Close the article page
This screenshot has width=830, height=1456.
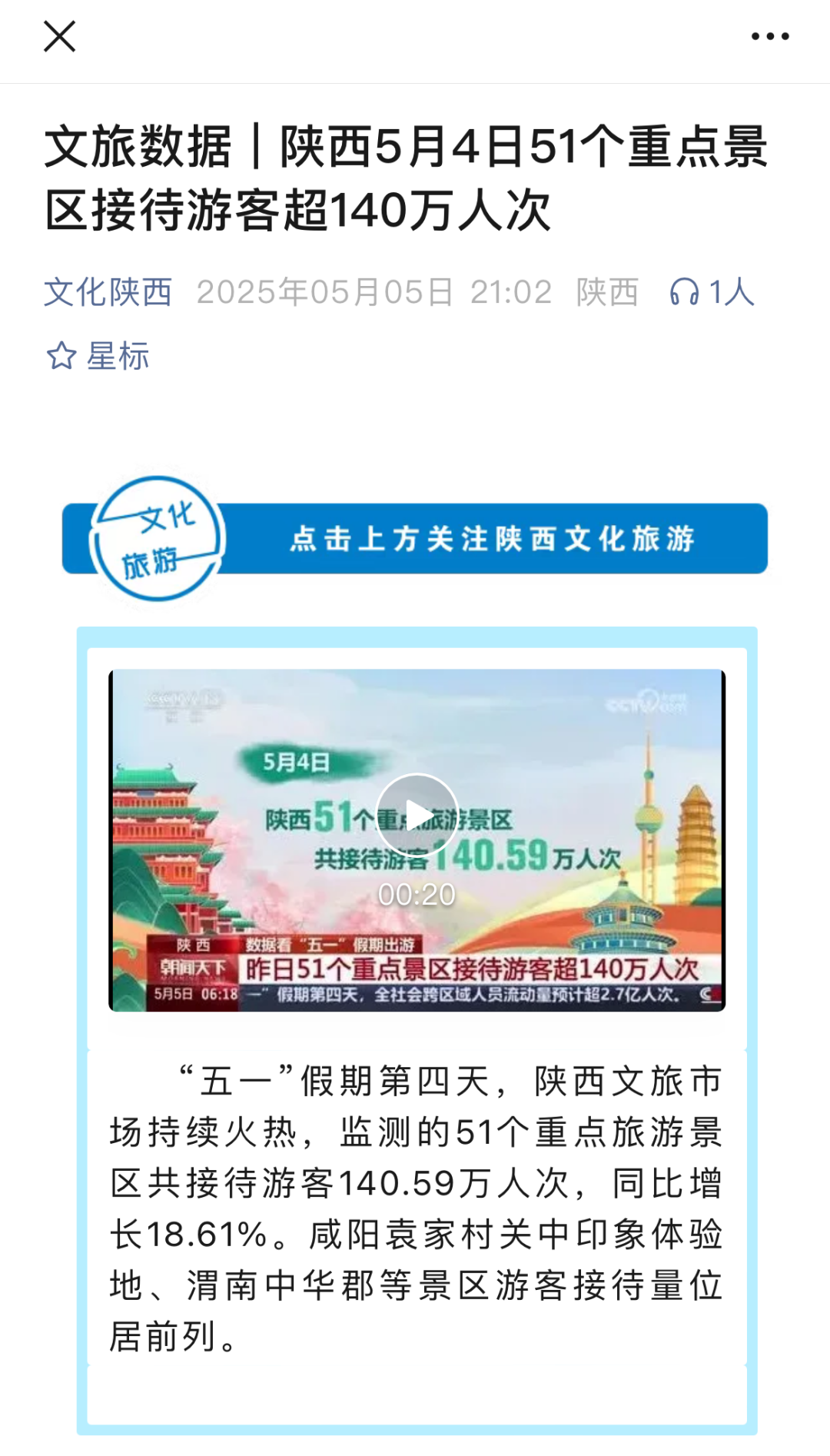point(59,36)
